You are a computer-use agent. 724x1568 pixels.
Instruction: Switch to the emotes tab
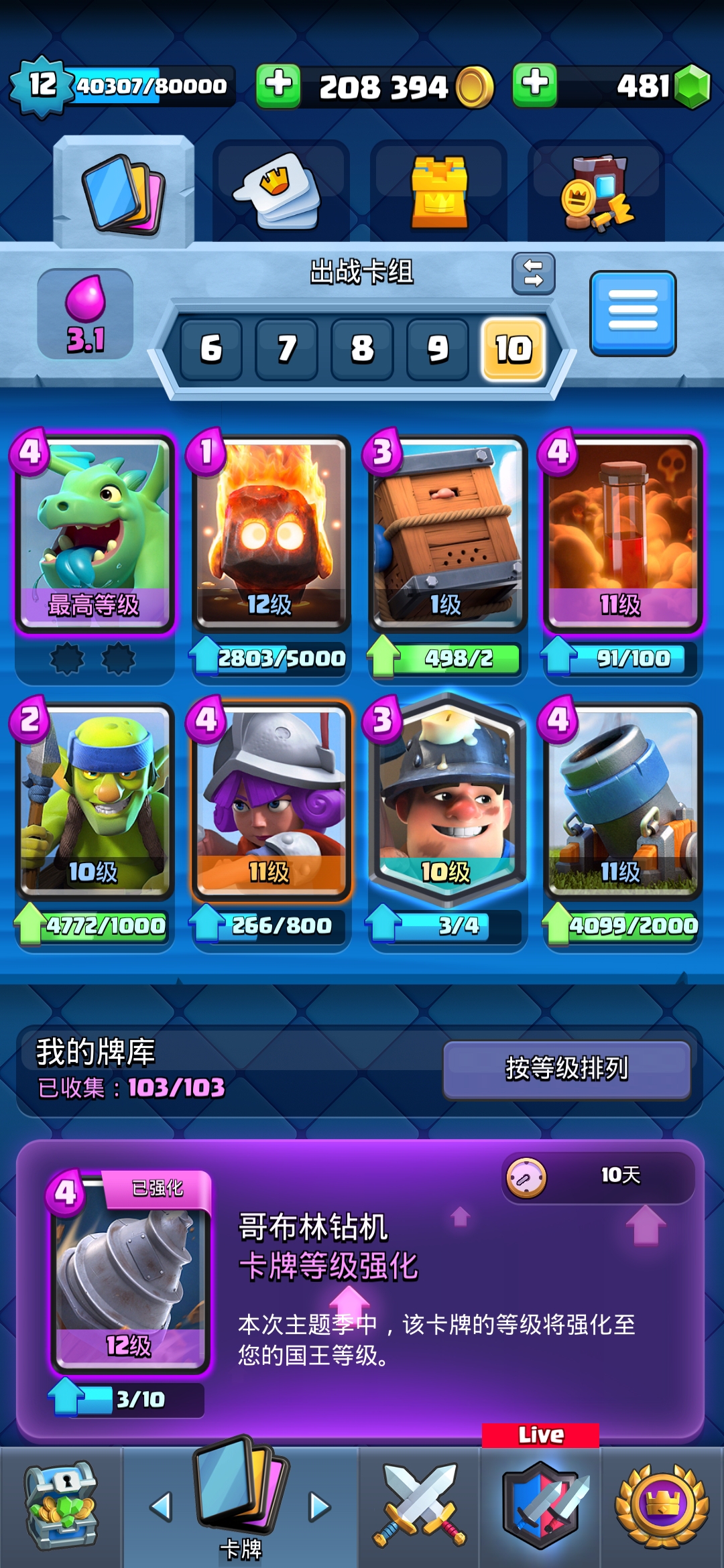coord(280,192)
